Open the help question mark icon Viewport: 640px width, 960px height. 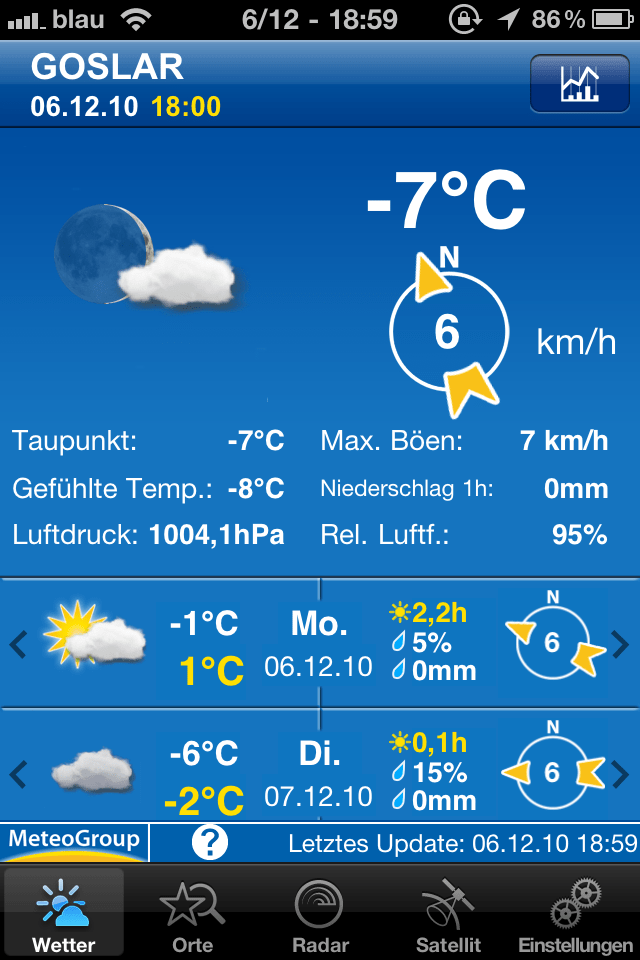tap(209, 843)
